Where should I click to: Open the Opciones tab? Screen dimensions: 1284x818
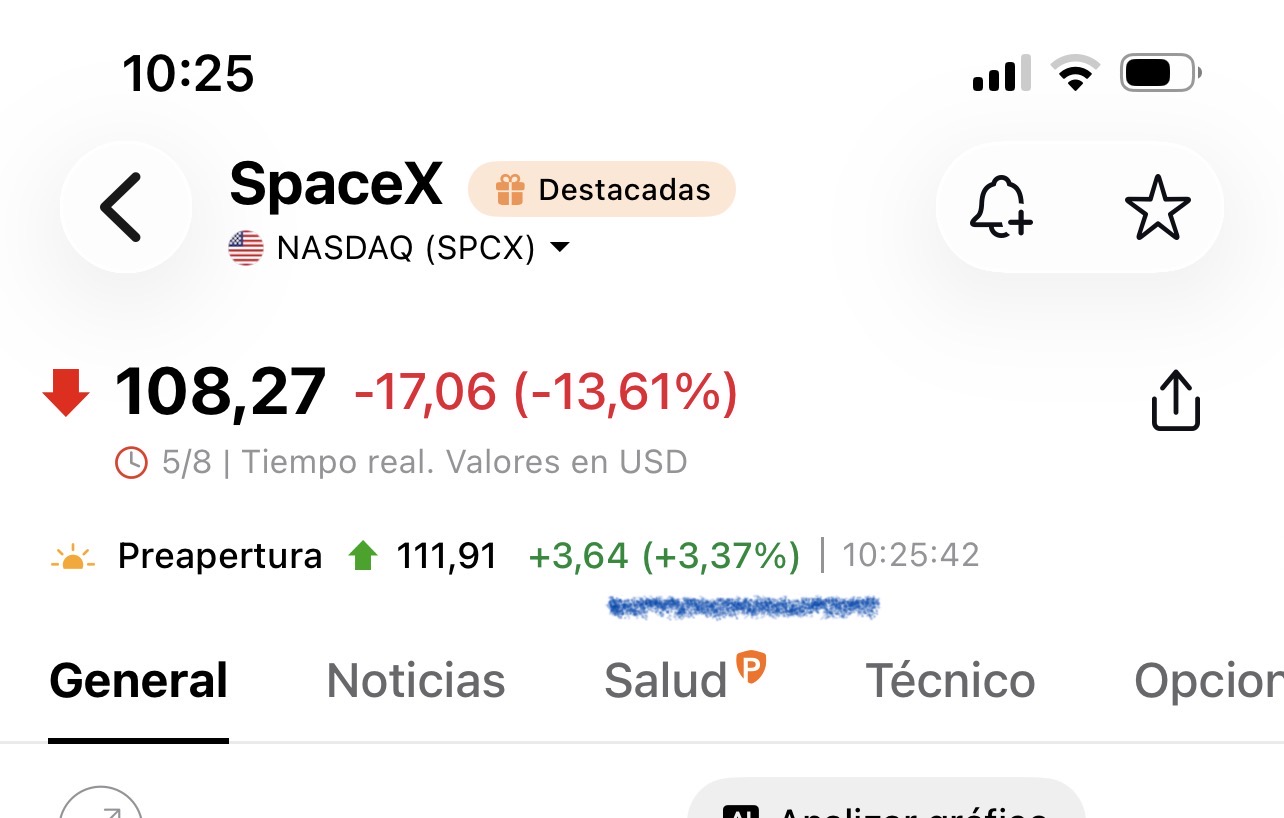pos(1208,681)
